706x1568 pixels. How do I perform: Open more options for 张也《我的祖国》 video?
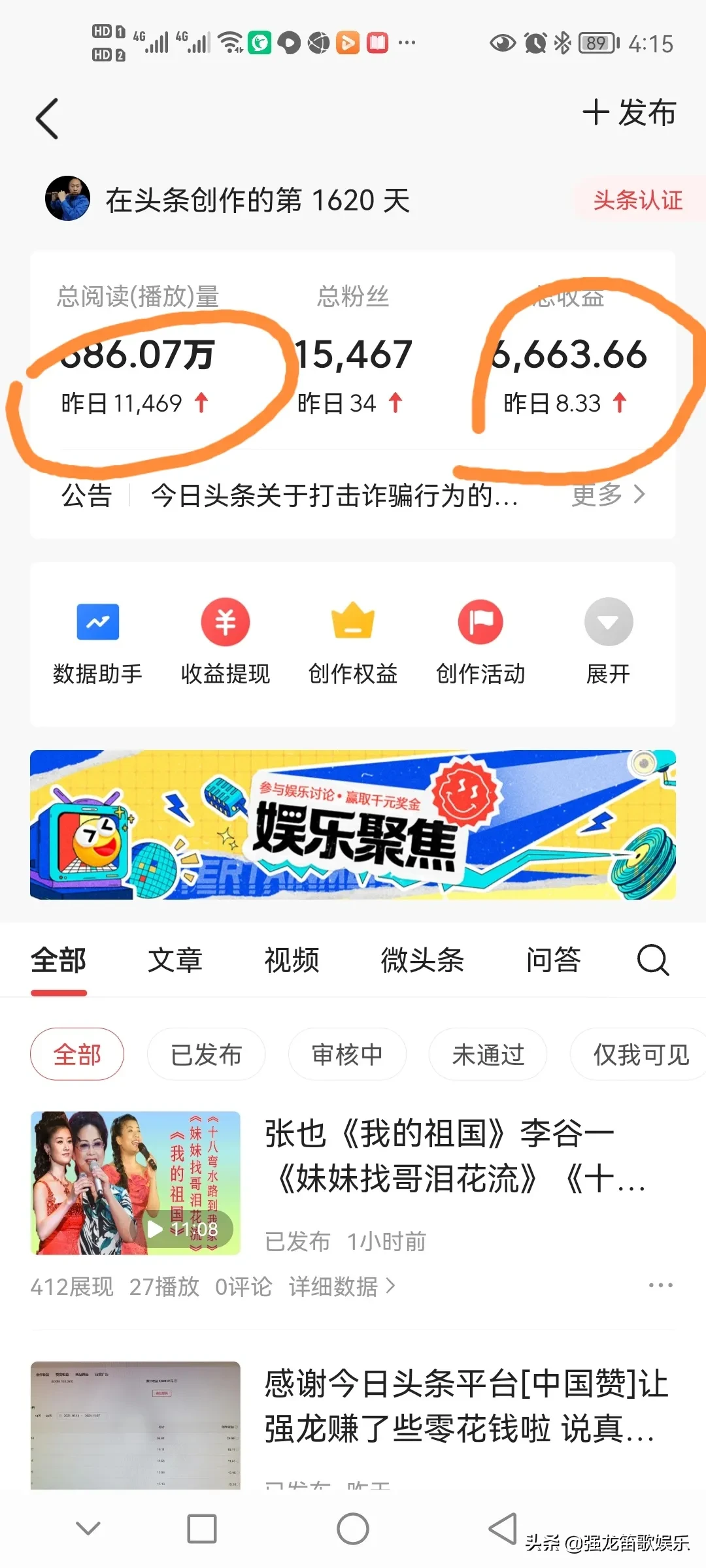(660, 1285)
